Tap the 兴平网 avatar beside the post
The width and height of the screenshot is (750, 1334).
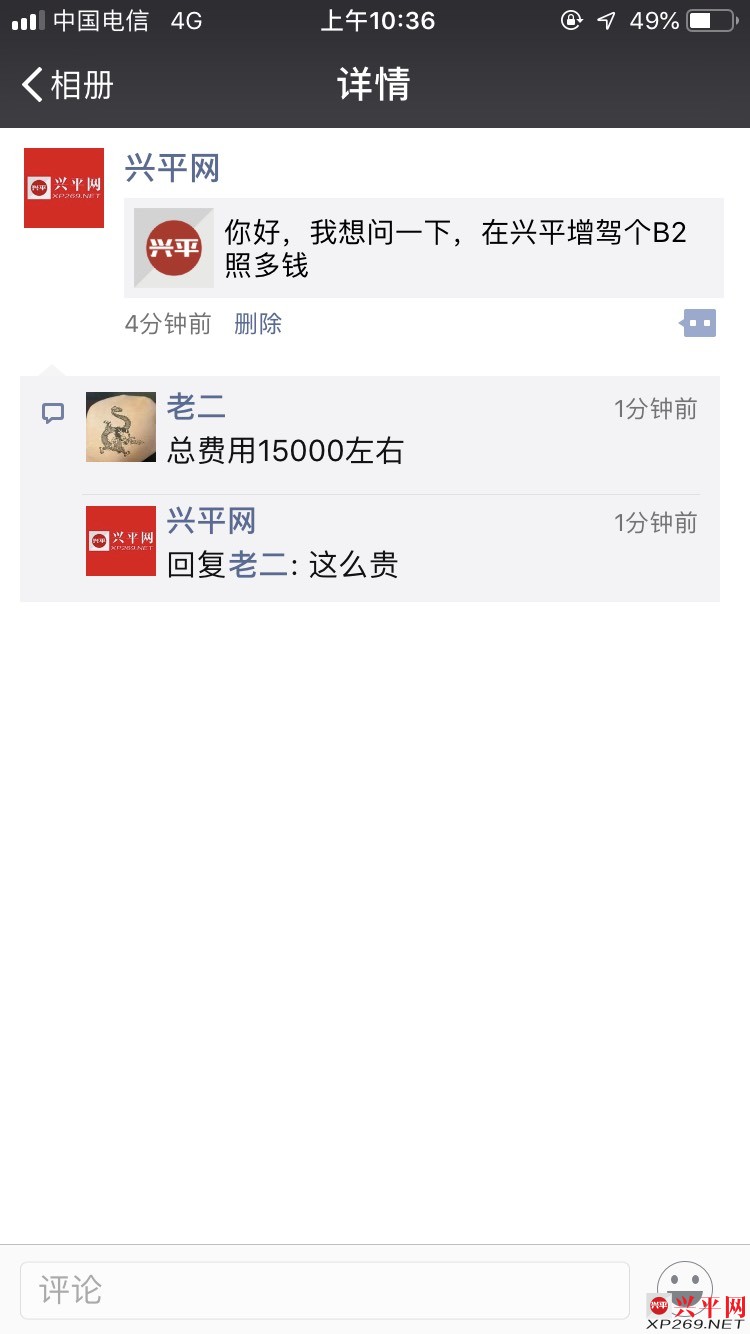click(x=64, y=188)
